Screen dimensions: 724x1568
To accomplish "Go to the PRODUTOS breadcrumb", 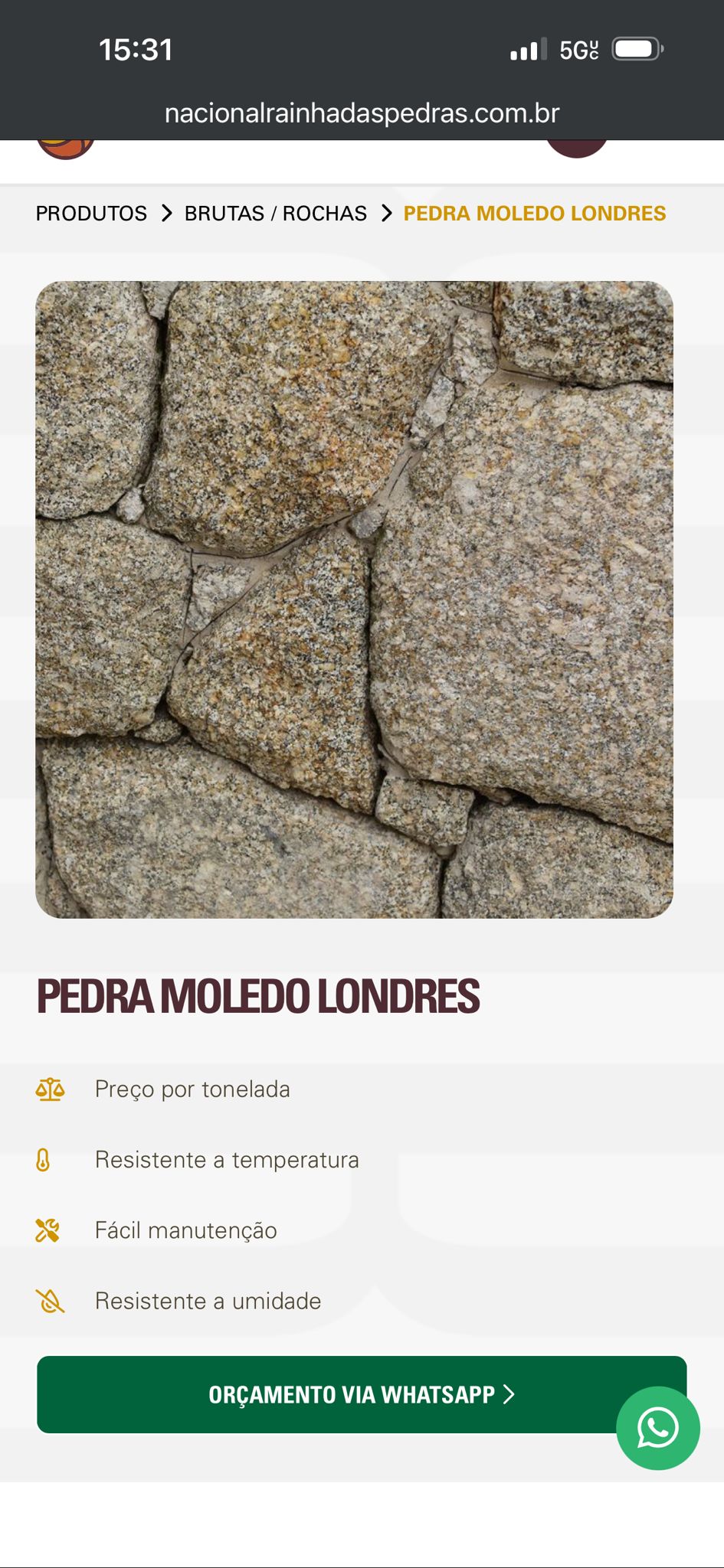I will 91,214.
